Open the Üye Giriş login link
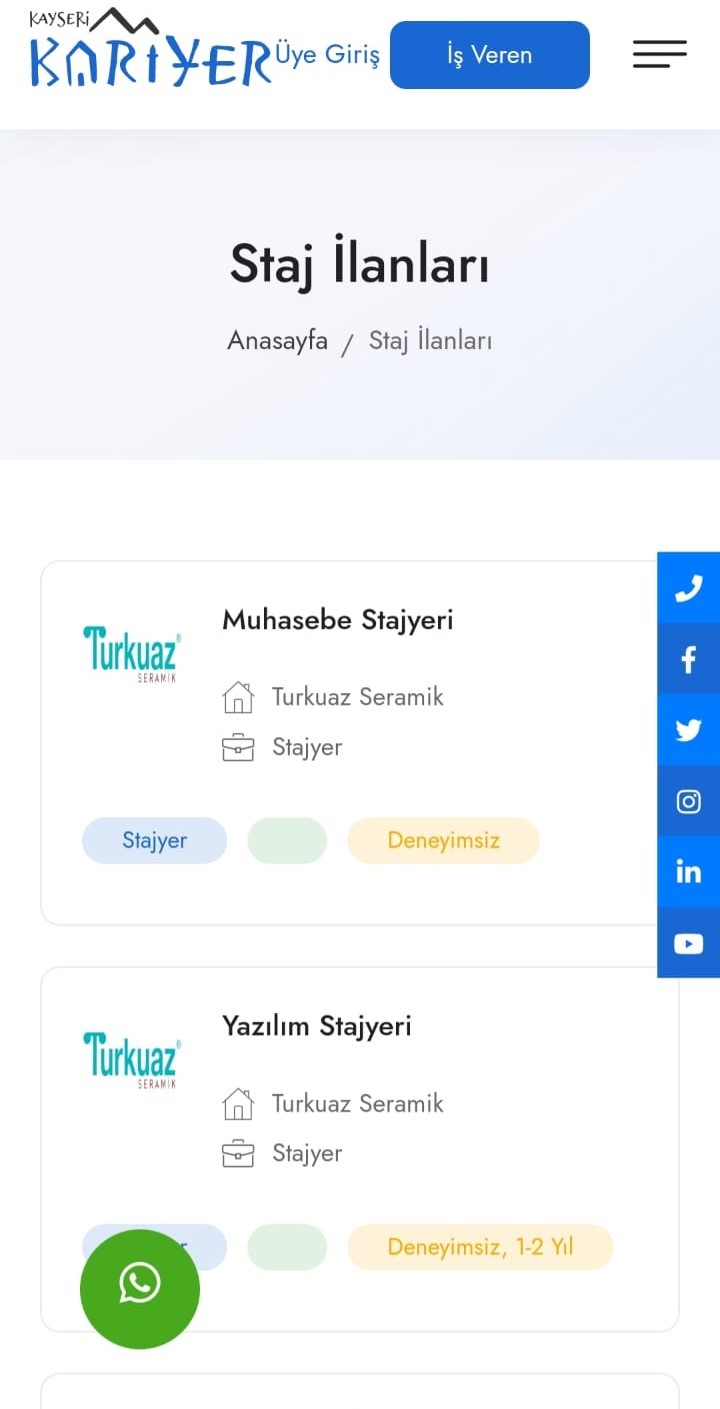The image size is (720, 1409). point(327,55)
